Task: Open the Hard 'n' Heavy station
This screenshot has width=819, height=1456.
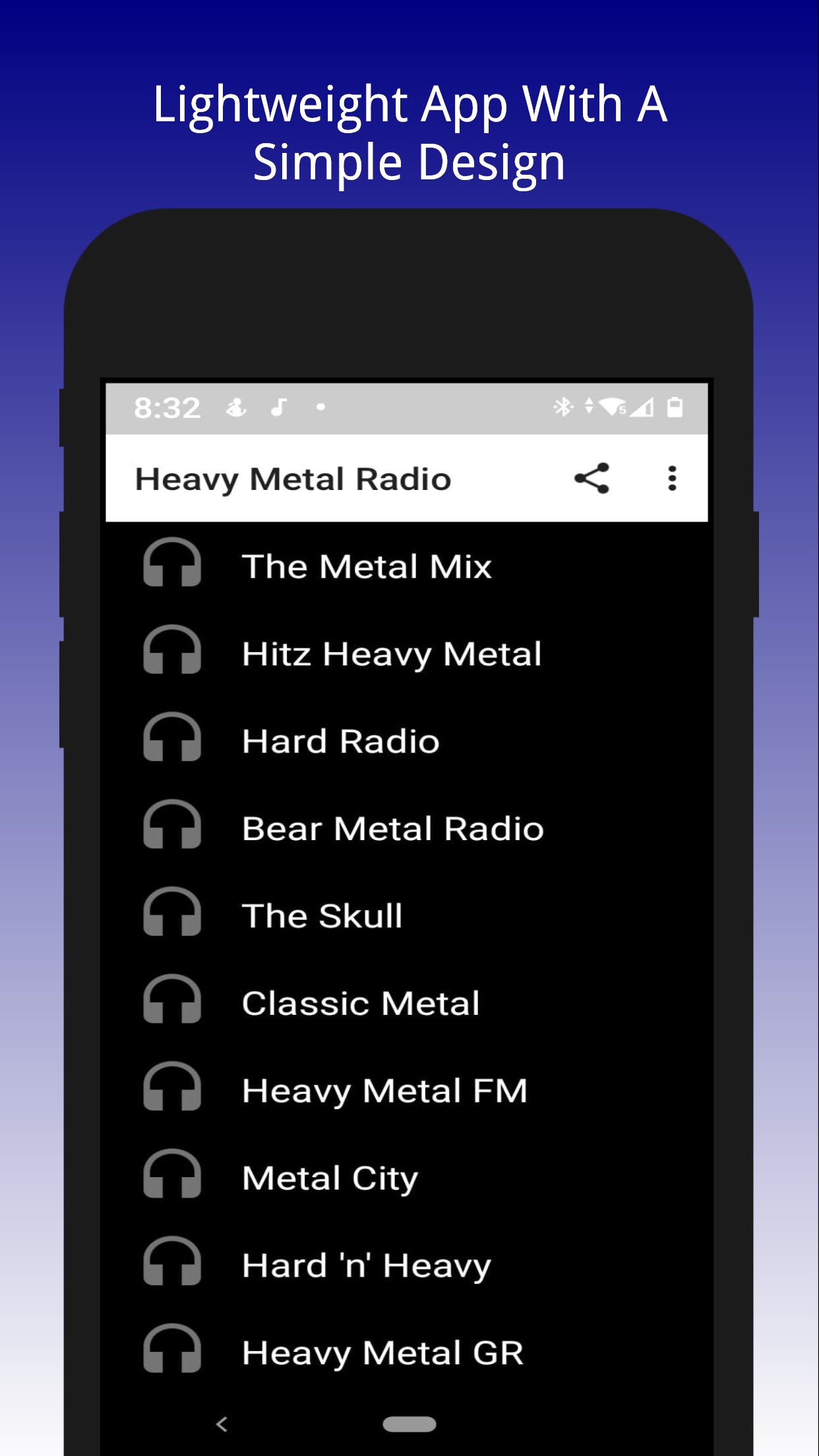Action: pos(365,1265)
